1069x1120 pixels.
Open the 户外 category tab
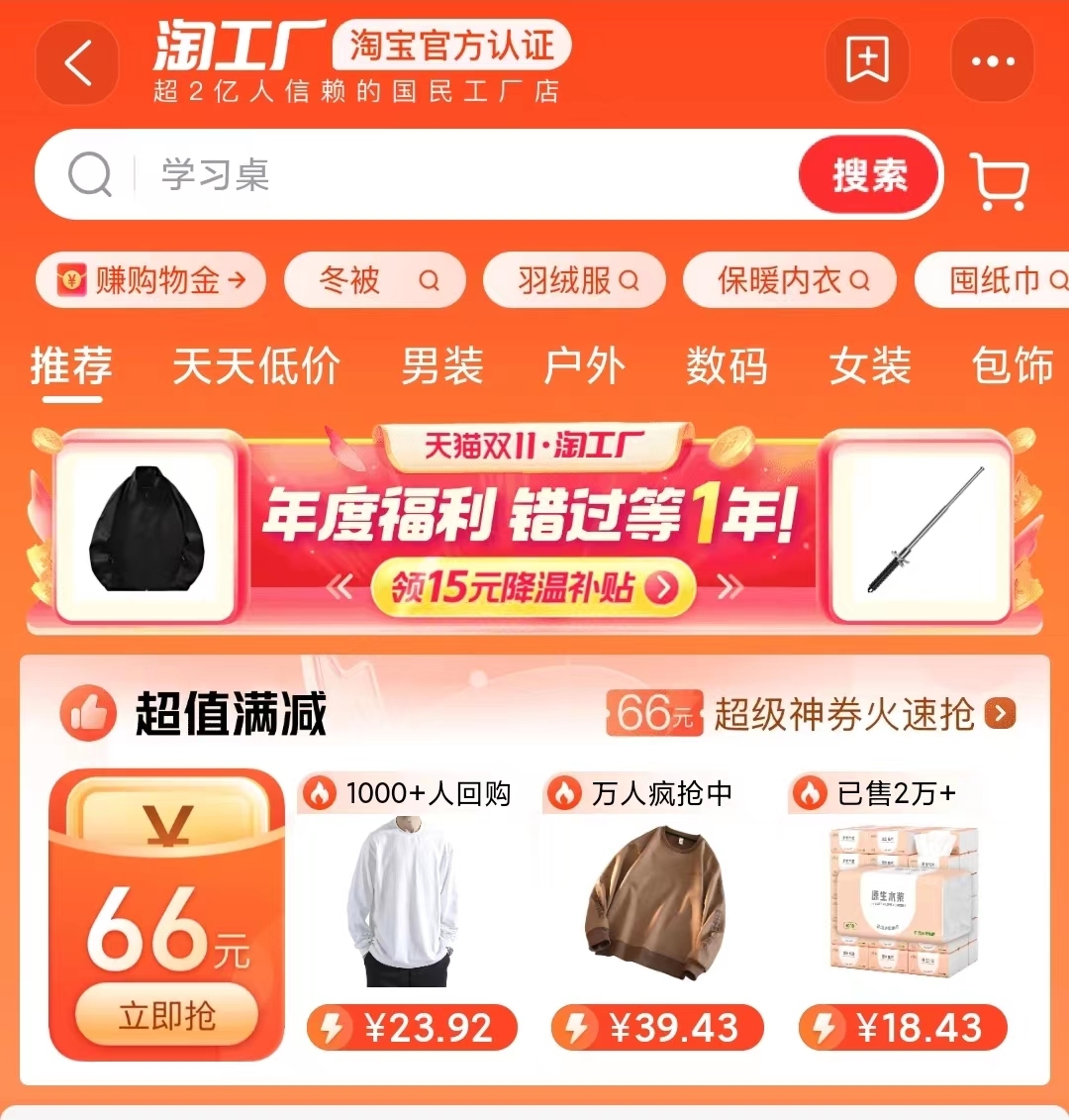coord(584,366)
